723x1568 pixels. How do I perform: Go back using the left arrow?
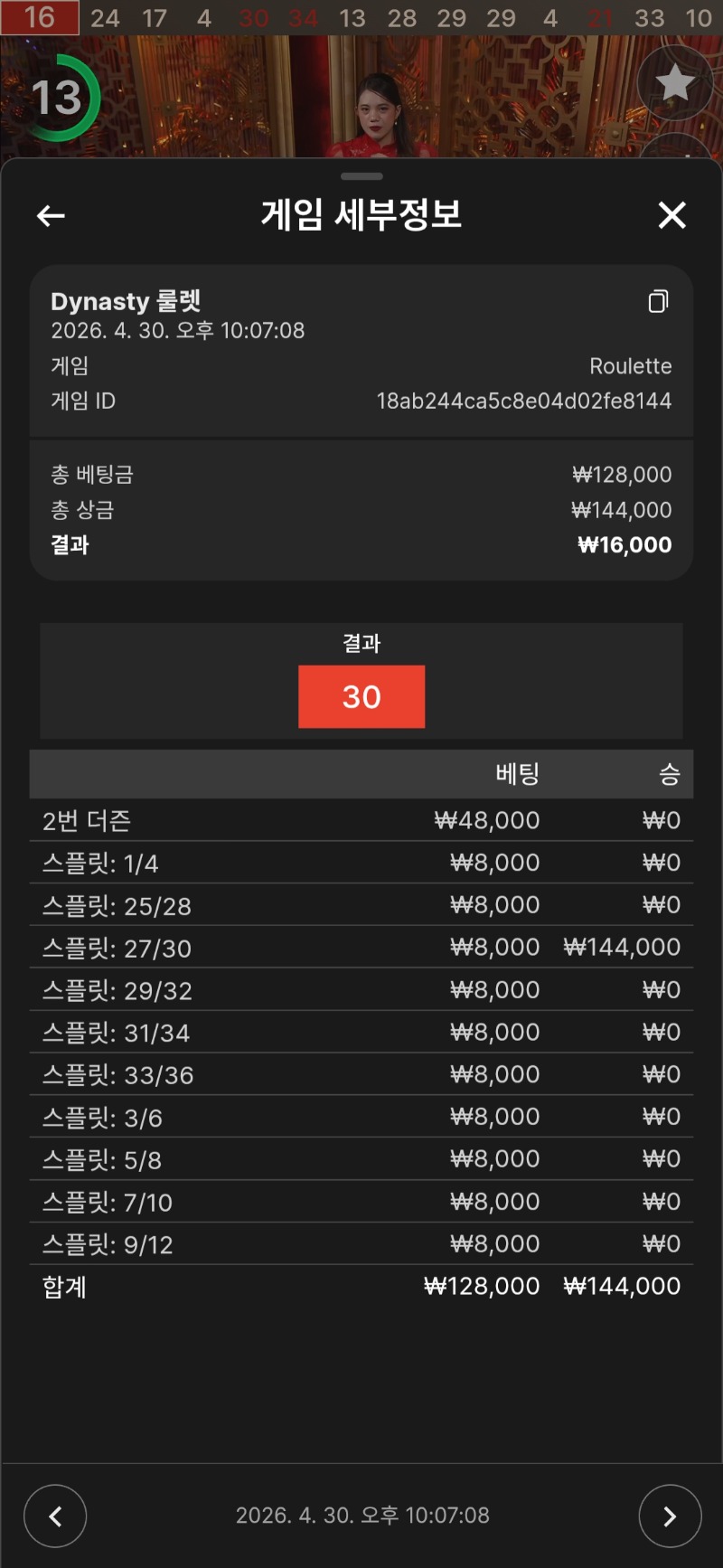[51, 215]
